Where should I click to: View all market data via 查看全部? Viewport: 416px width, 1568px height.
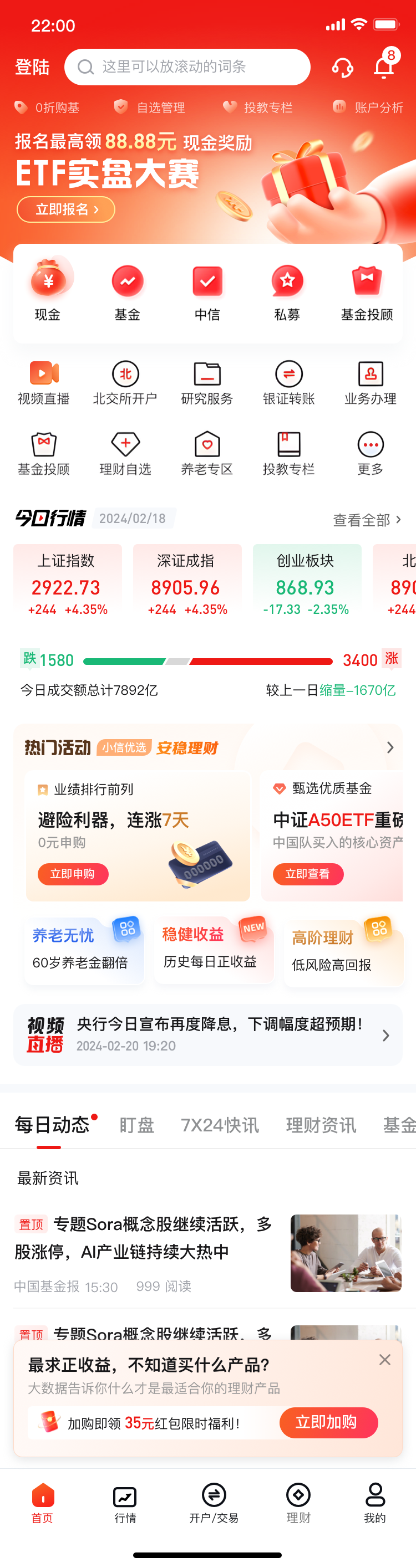[367, 519]
